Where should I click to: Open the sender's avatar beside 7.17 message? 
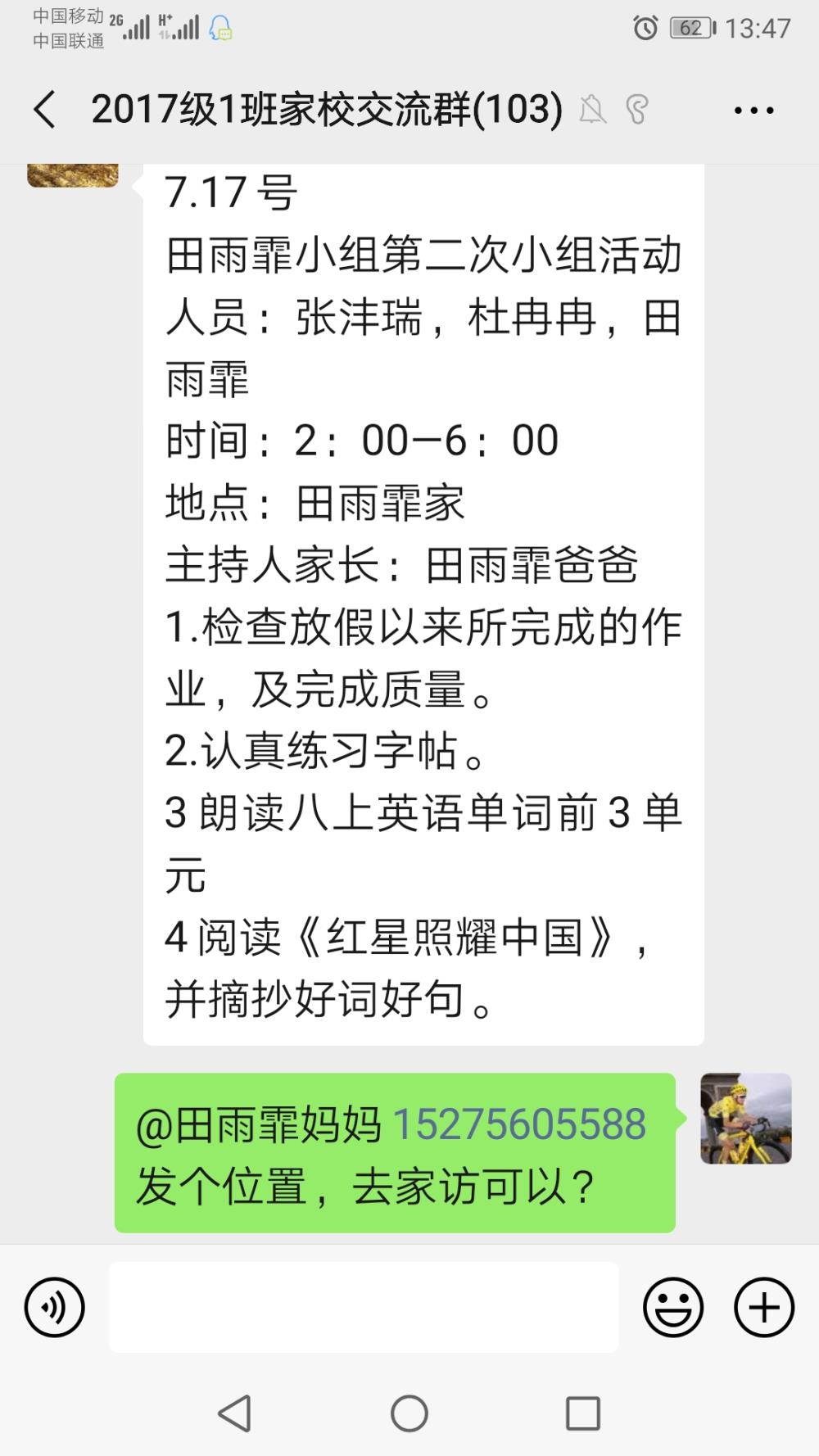73,175
